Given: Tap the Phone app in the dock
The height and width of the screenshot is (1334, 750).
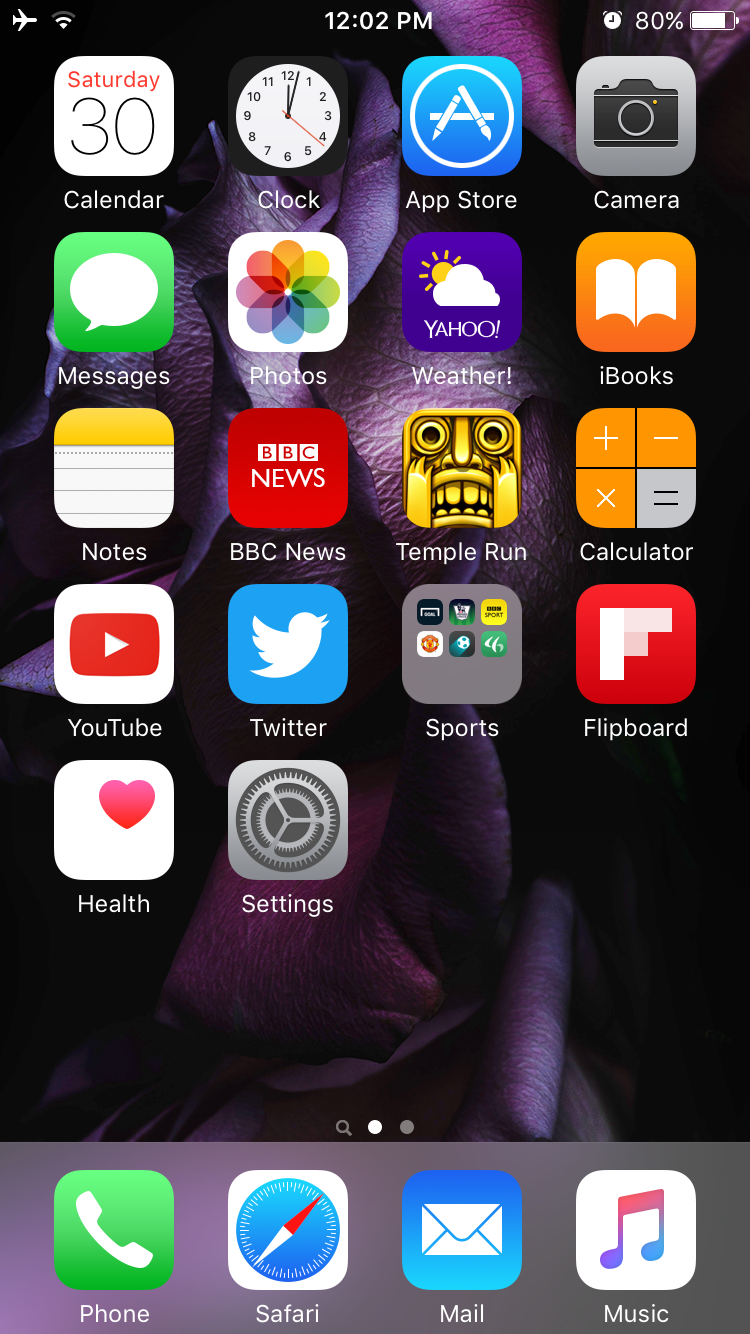Looking at the screenshot, I should (x=114, y=1230).
